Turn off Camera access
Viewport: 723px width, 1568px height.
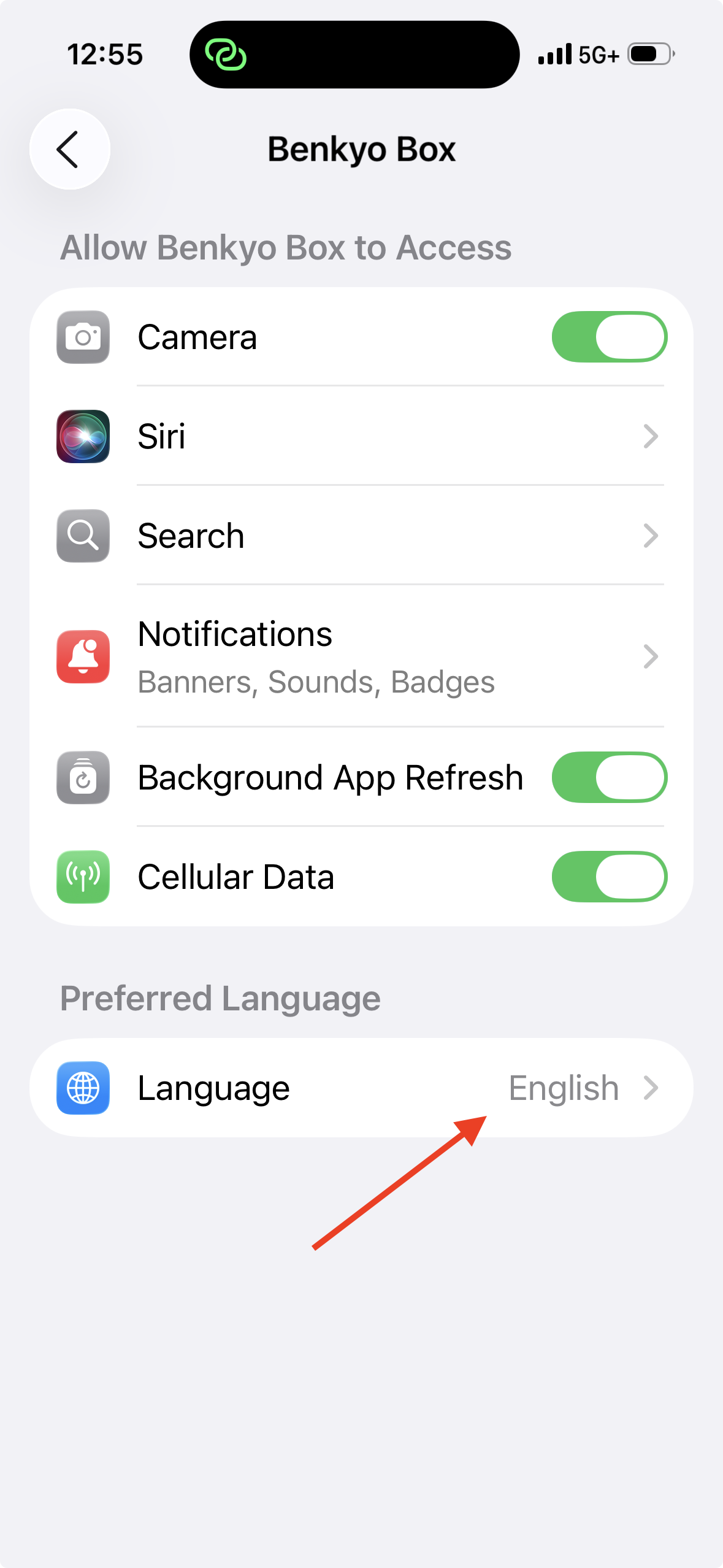pos(609,337)
